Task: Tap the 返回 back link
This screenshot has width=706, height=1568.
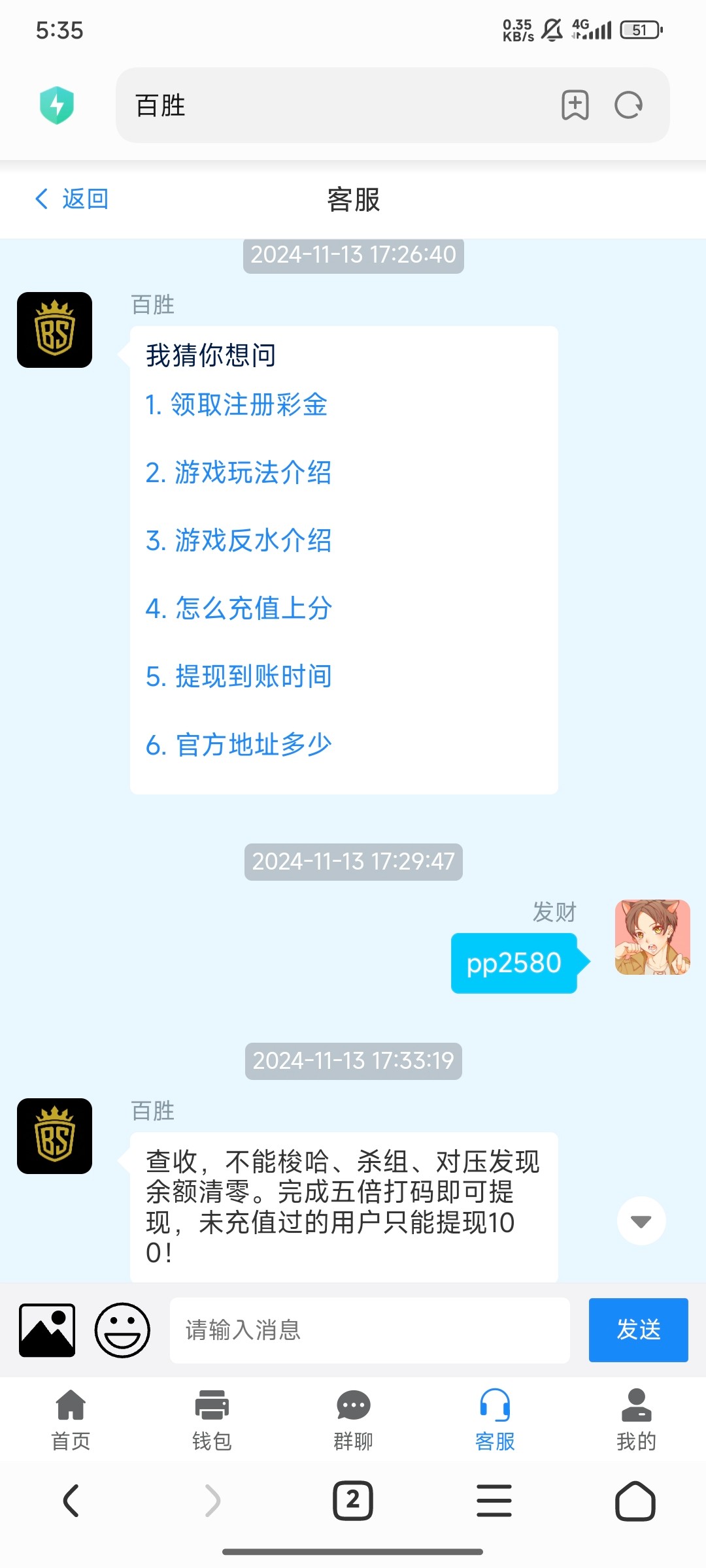Action: (72, 199)
